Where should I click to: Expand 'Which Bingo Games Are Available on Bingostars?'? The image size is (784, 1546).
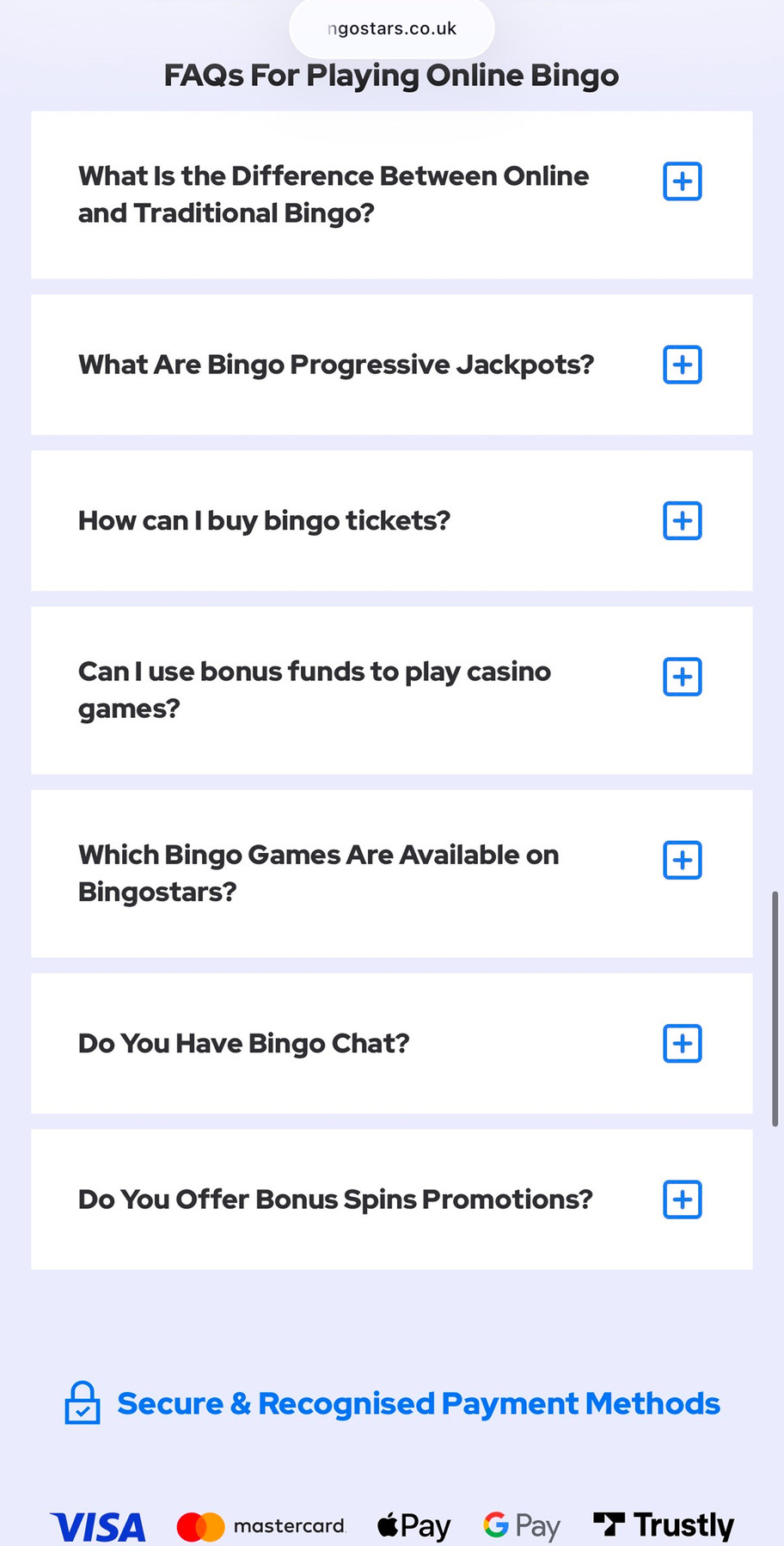click(683, 860)
